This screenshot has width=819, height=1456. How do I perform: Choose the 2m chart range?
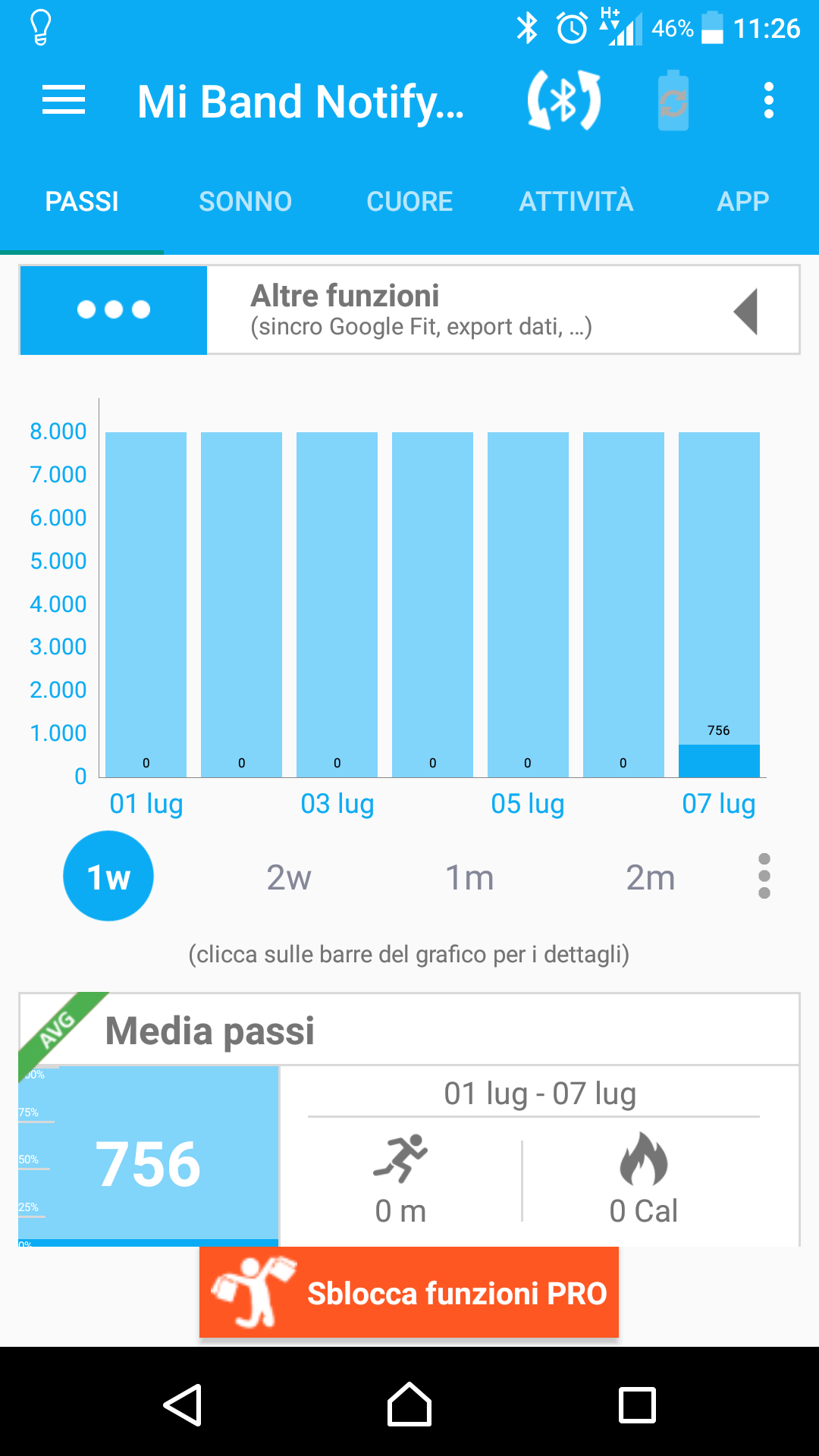pyautogui.click(x=650, y=877)
